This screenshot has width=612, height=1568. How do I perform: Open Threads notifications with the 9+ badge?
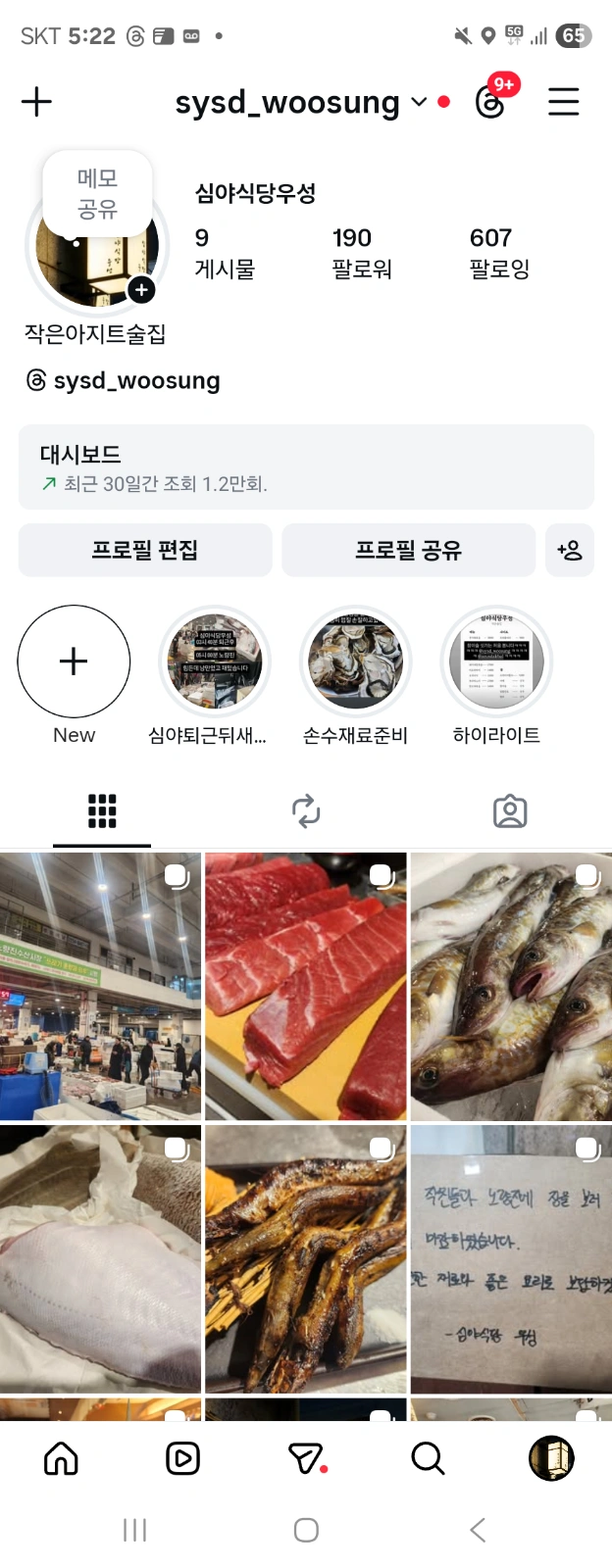(x=490, y=101)
